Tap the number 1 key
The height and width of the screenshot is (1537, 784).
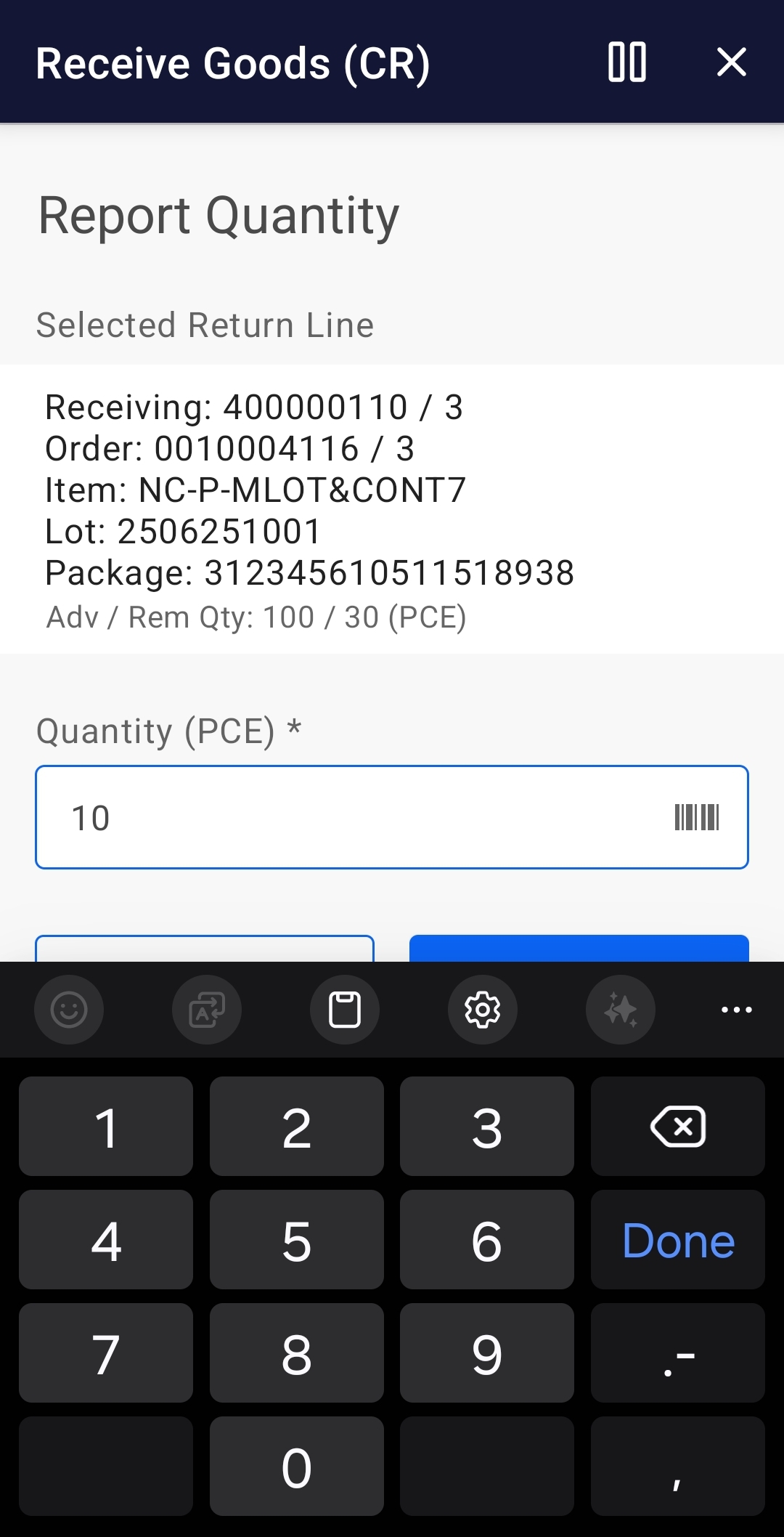[106, 1127]
